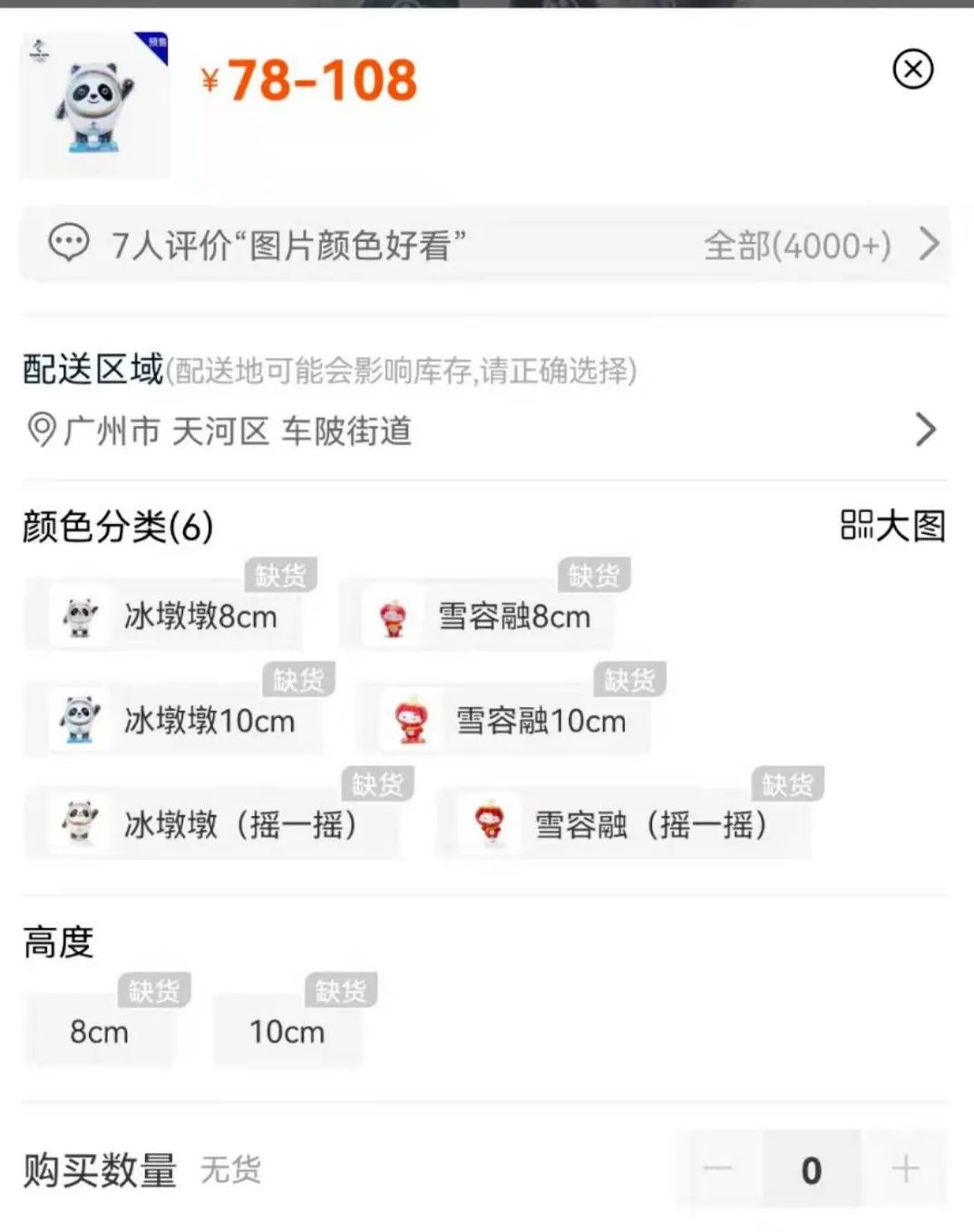Pick 雪容融（摇一摇）option

click(x=626, y=825)
